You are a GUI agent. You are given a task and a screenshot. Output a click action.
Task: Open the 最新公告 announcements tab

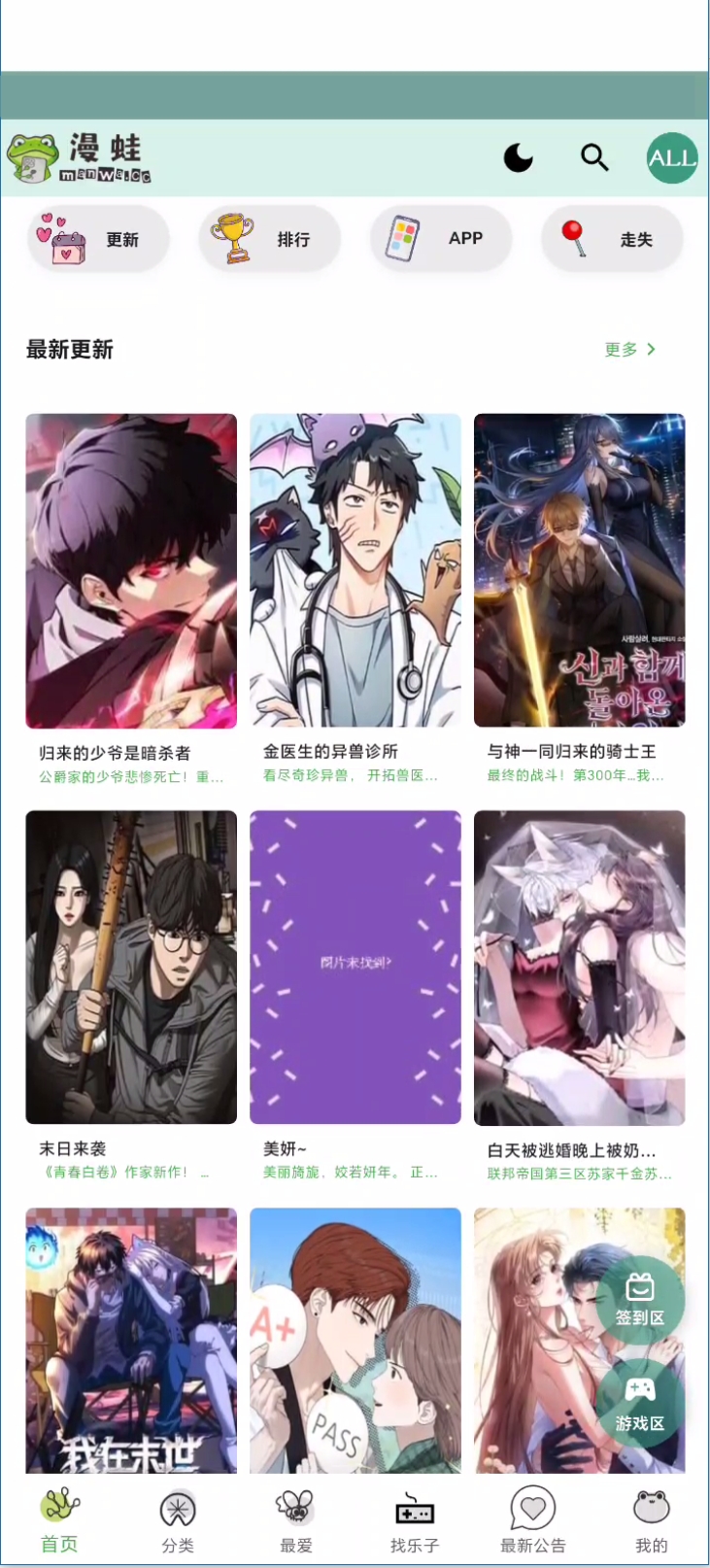click(x=532, y=1522)
